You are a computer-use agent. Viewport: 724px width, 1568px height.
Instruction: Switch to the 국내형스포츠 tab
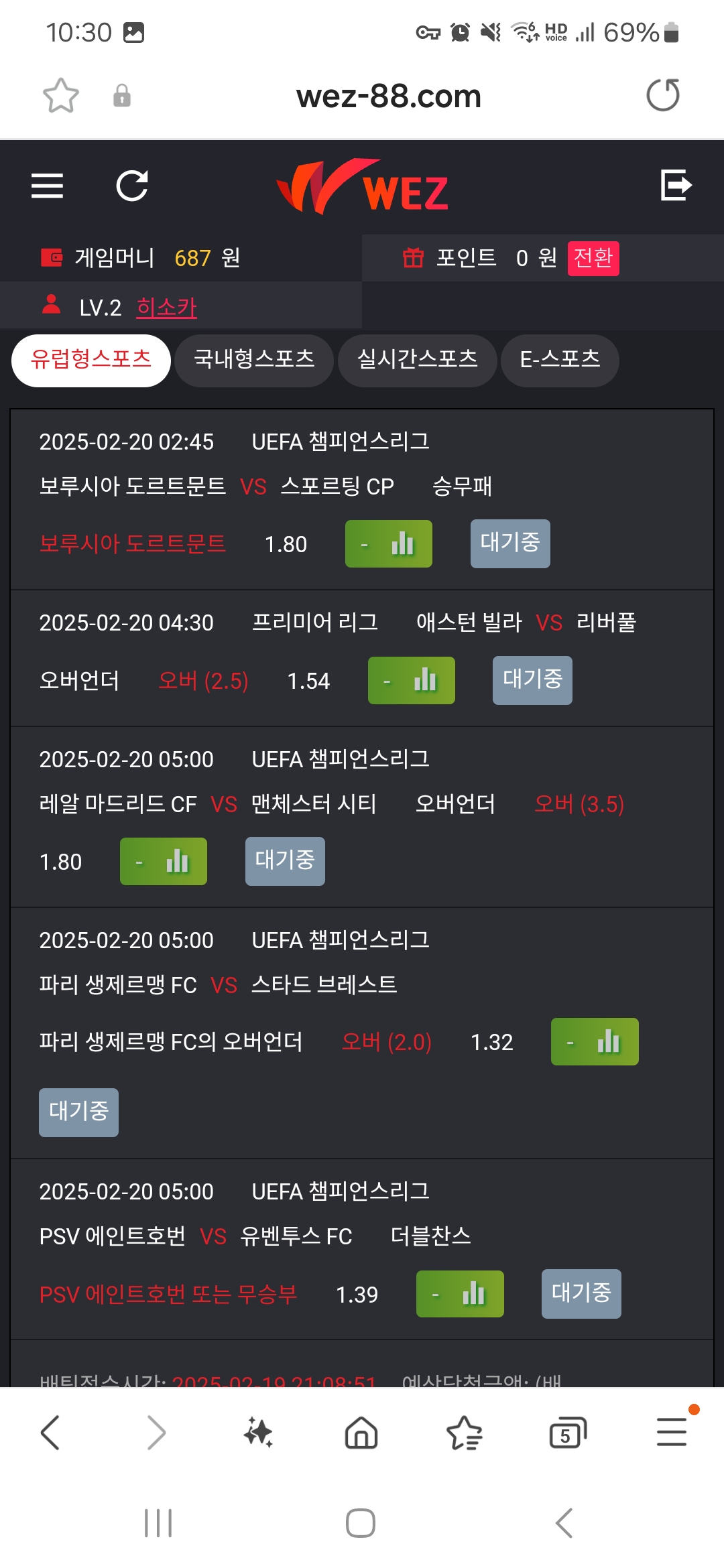(254, 361)
